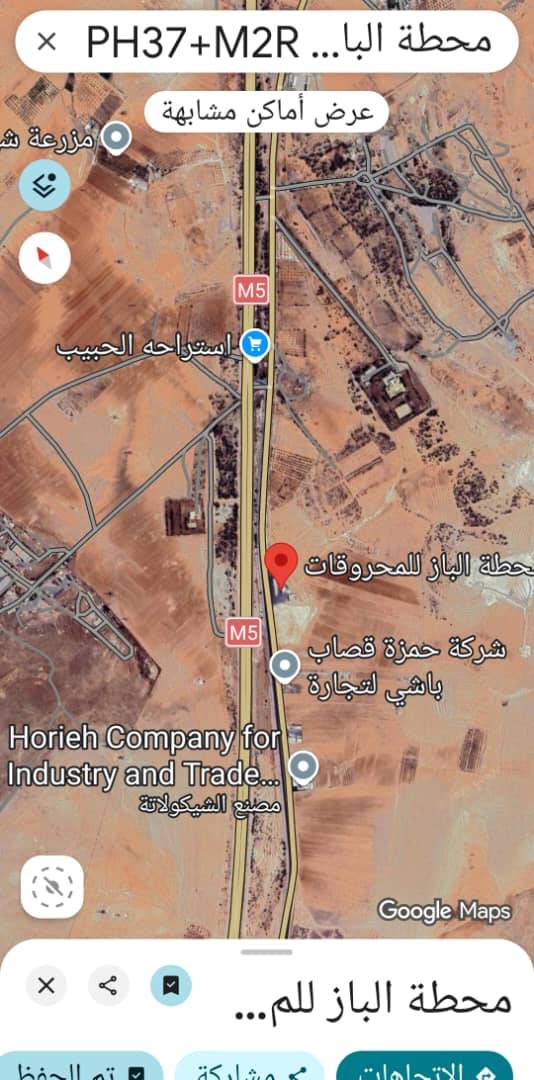Share this place via the share icon

pos(108,986)
